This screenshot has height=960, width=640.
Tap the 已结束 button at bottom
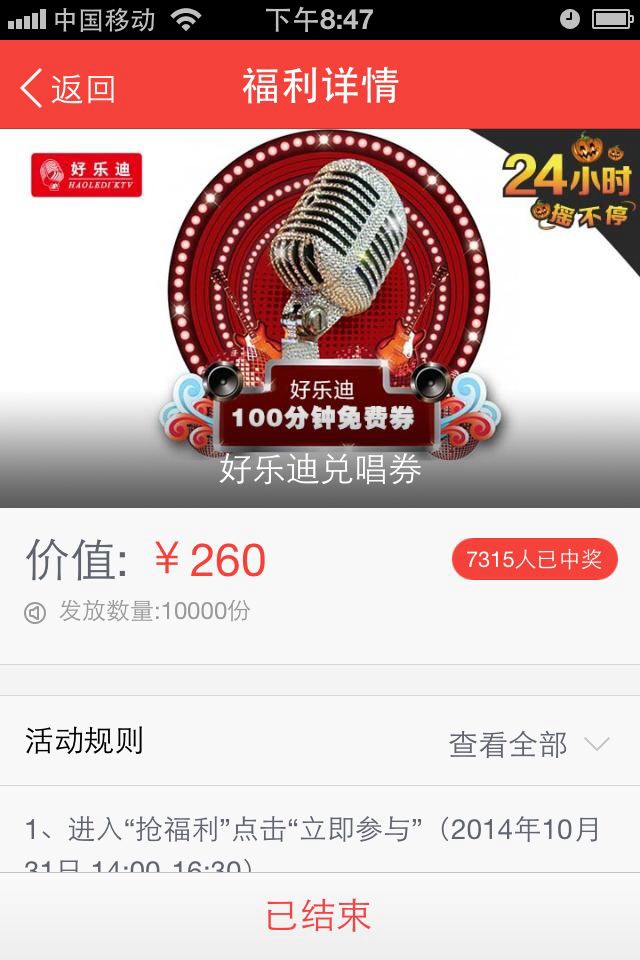(x=320, y=916)
